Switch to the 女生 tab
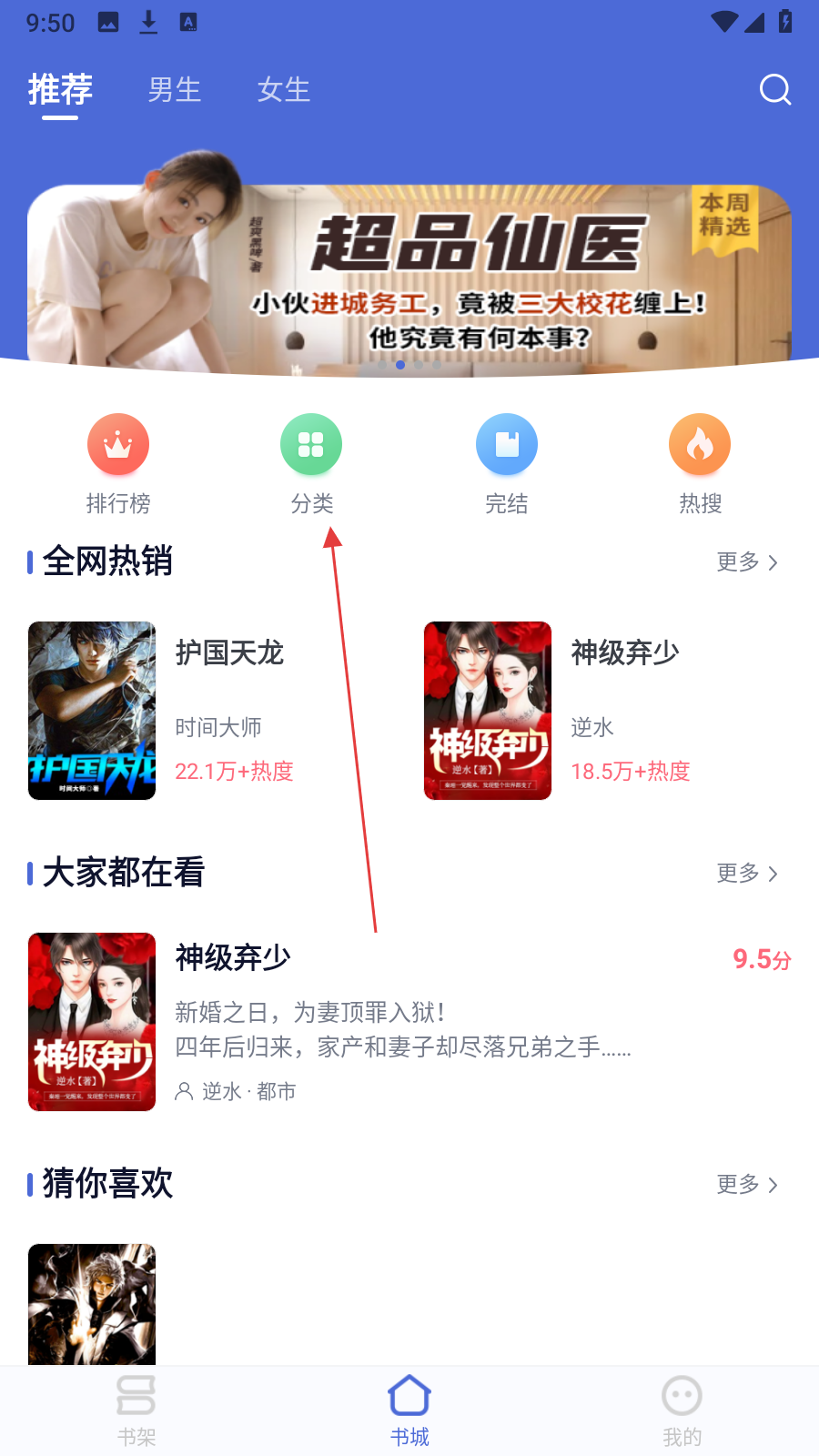Image resolution: width=819 pixels, height=1456 pixels. click(x=283, y=89)
